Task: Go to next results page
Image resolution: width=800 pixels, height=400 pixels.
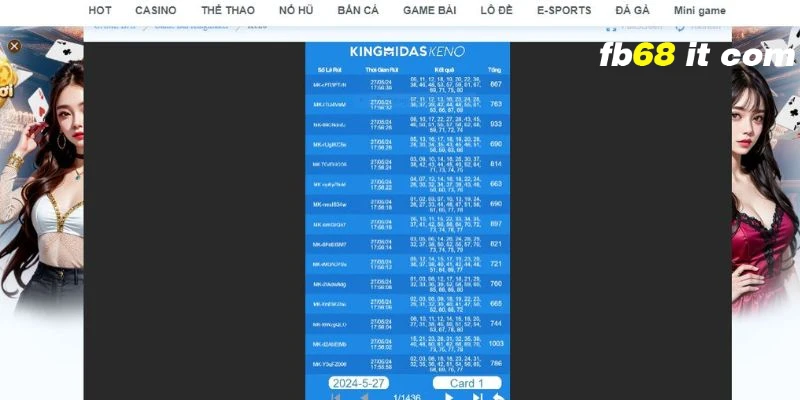Action: 449,397
